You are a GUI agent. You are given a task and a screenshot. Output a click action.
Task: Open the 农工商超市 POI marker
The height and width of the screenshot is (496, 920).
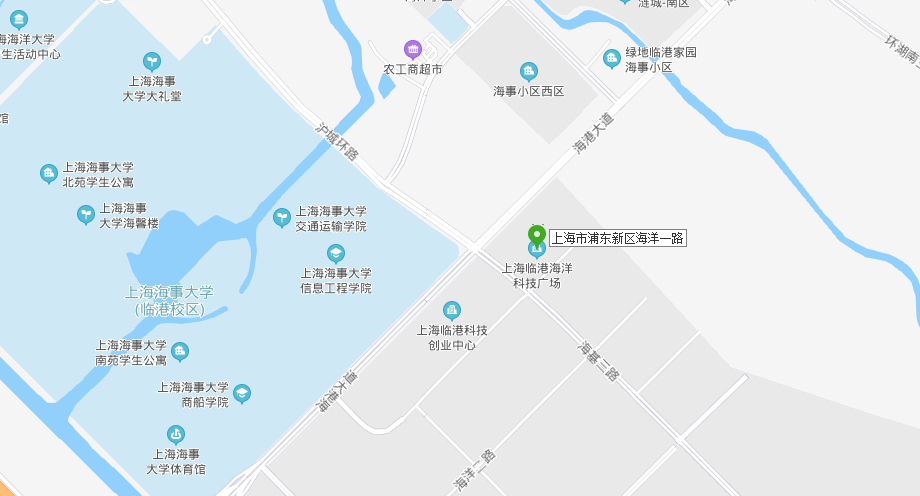(412, 50)
